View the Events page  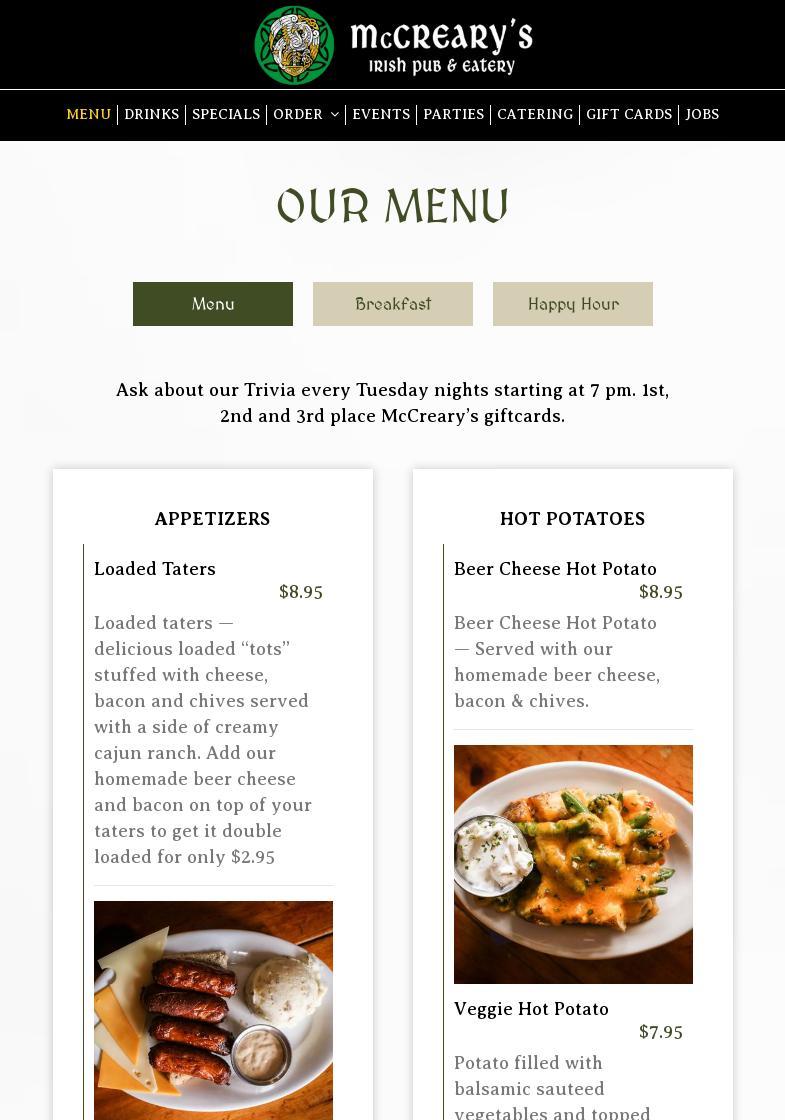click(x=381, y=115)
